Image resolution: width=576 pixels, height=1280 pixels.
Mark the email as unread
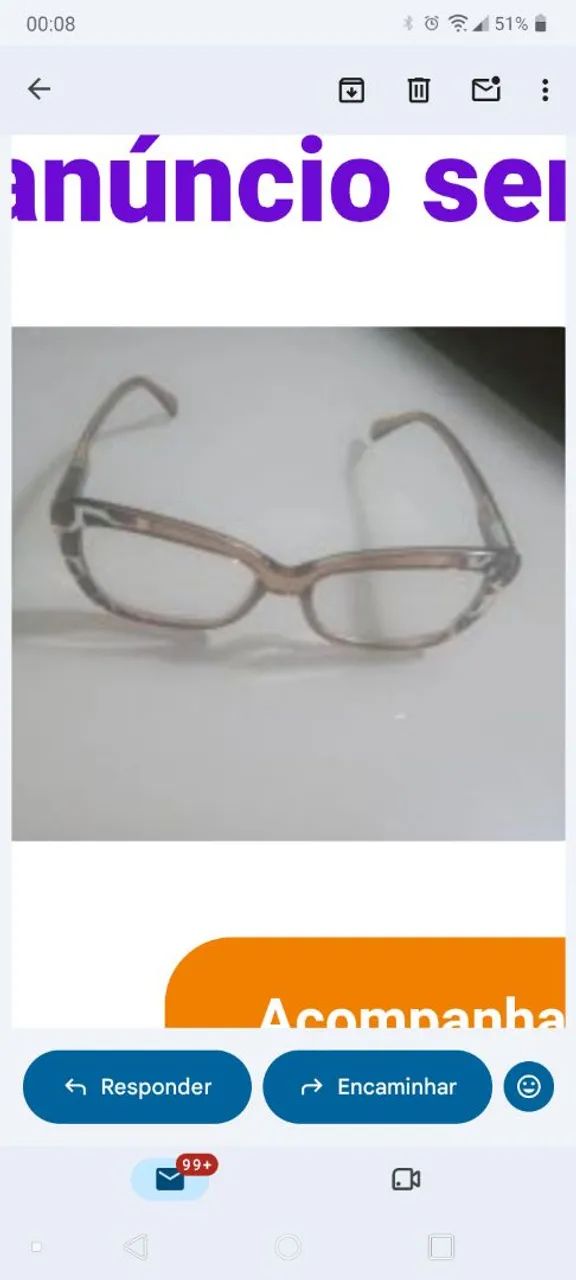coord(486,89)
